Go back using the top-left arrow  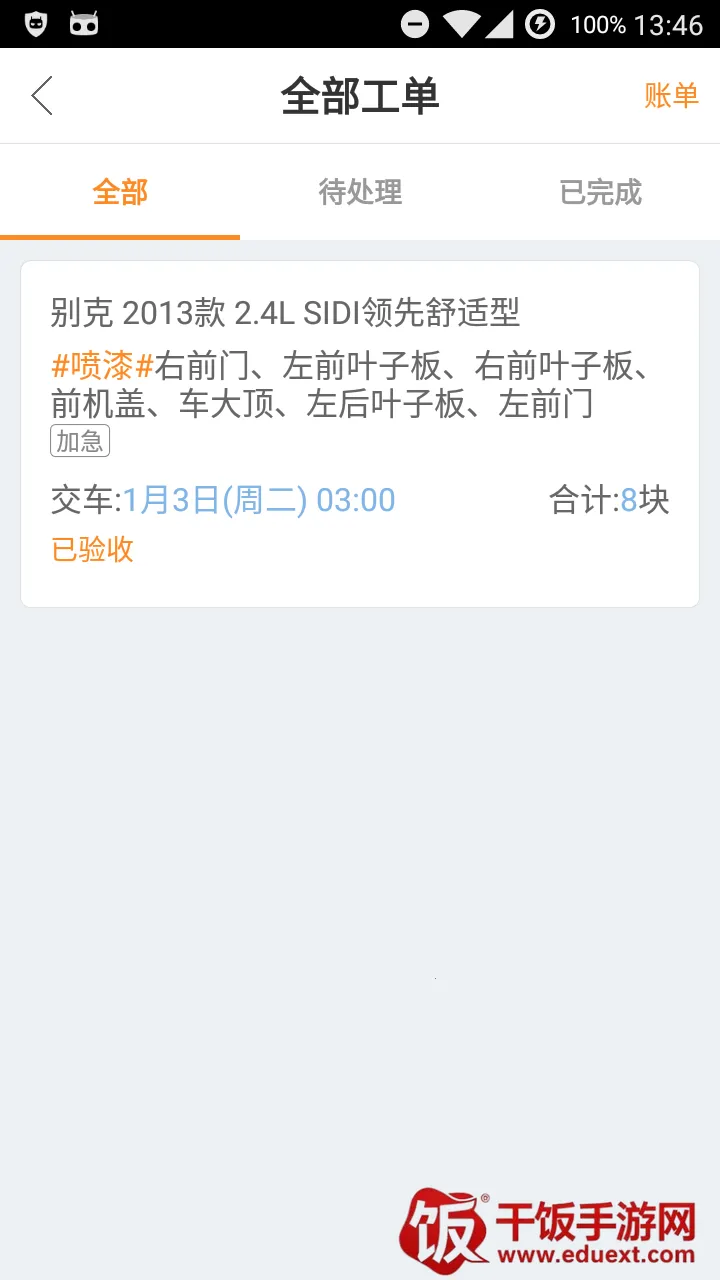pos(42,96)
